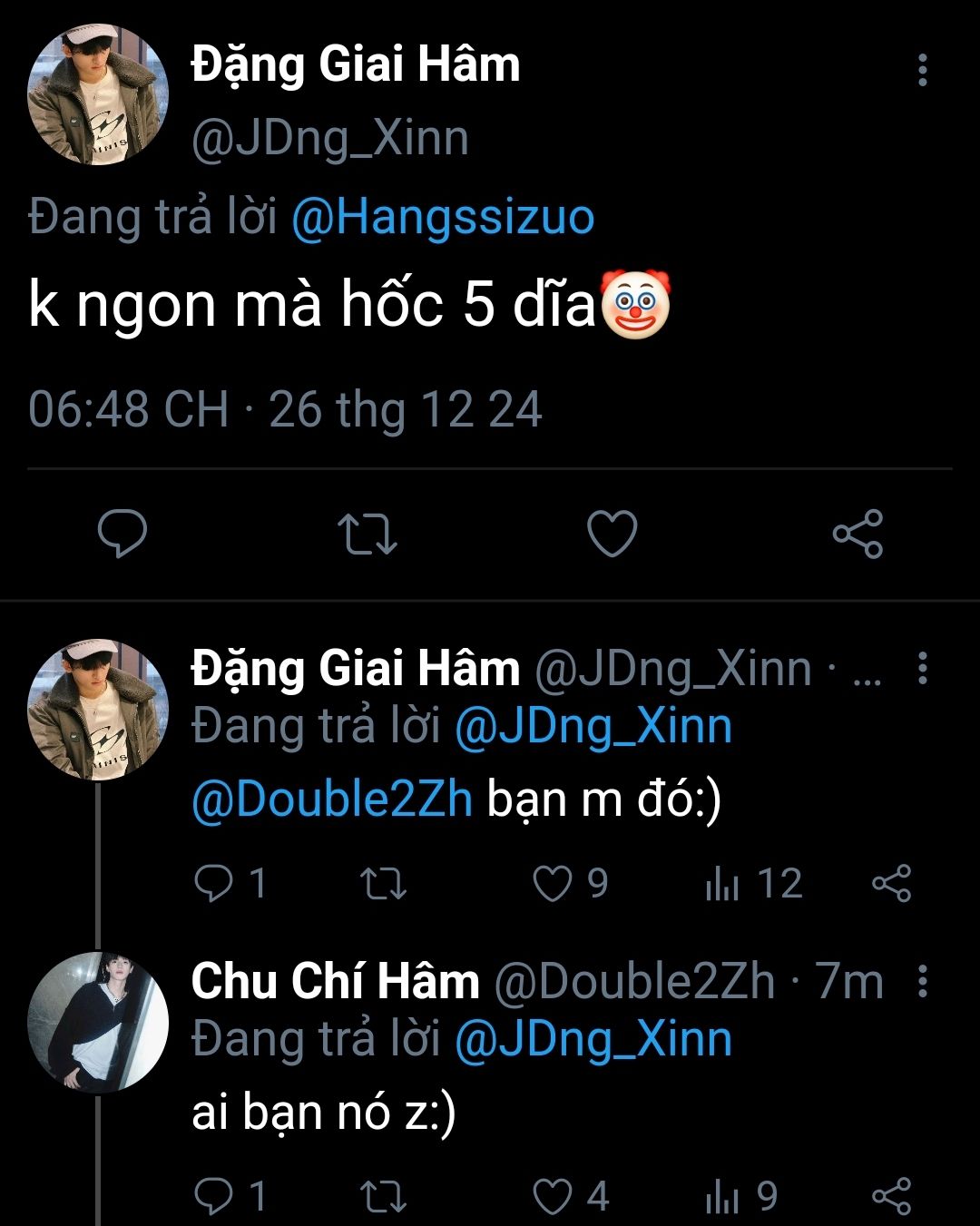Viewport: 980px width, 1226px height.
Task: Like the "bạn m đó:)" reply
Action: click(x=553, y=884)
